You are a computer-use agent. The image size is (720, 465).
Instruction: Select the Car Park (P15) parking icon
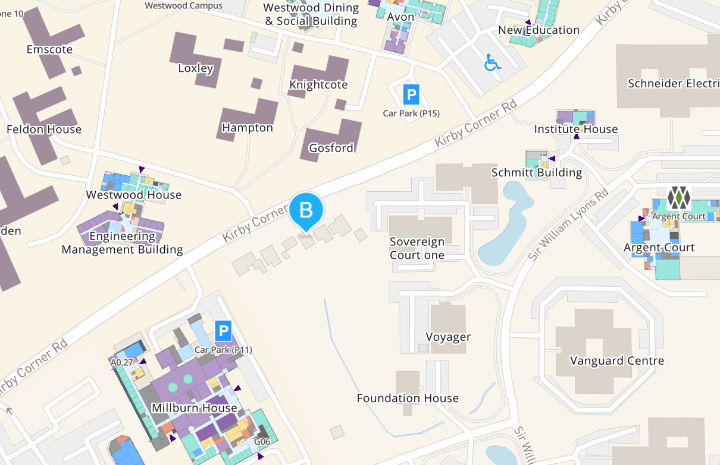click(410, 96)
